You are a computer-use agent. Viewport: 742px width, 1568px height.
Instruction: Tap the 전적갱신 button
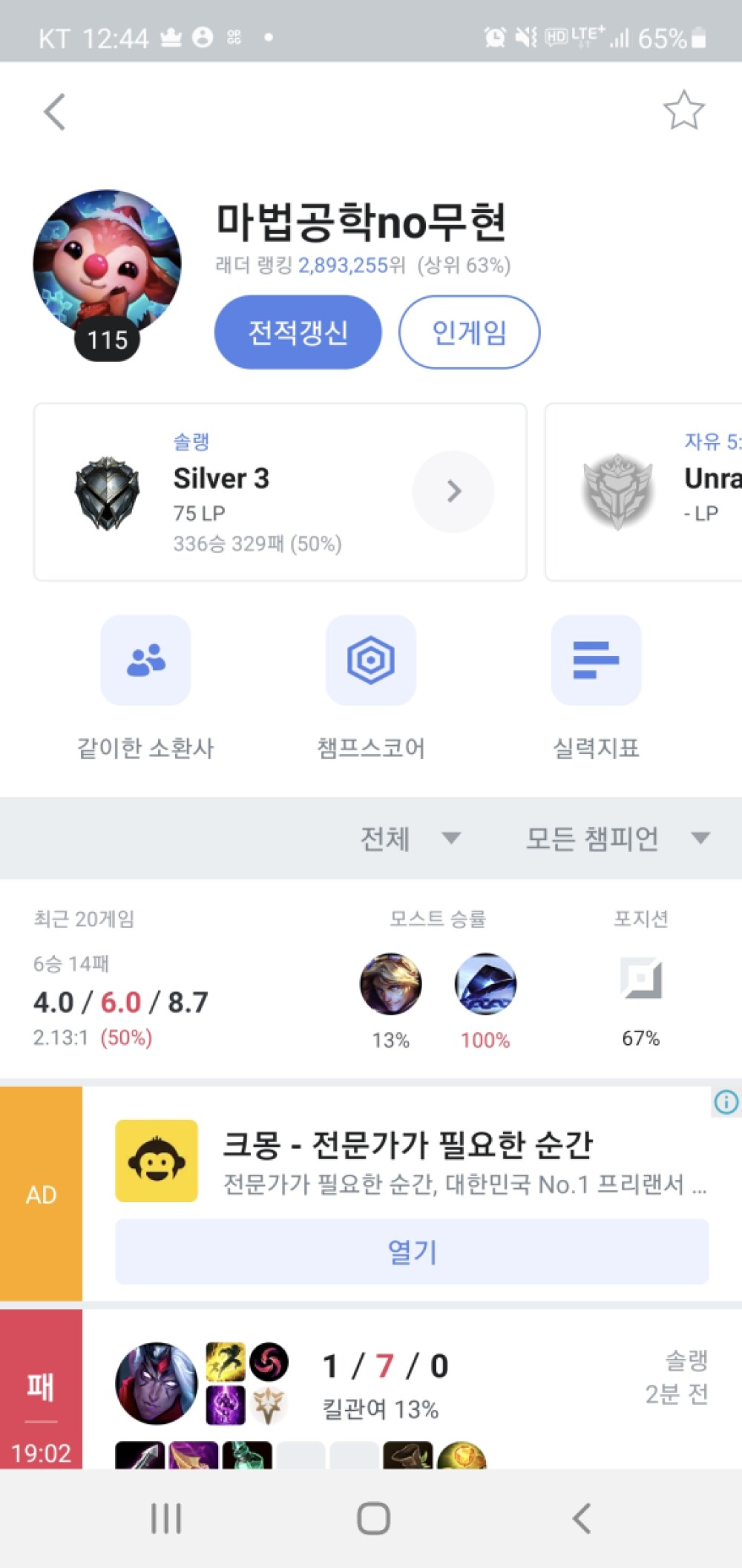click(298, 332)
